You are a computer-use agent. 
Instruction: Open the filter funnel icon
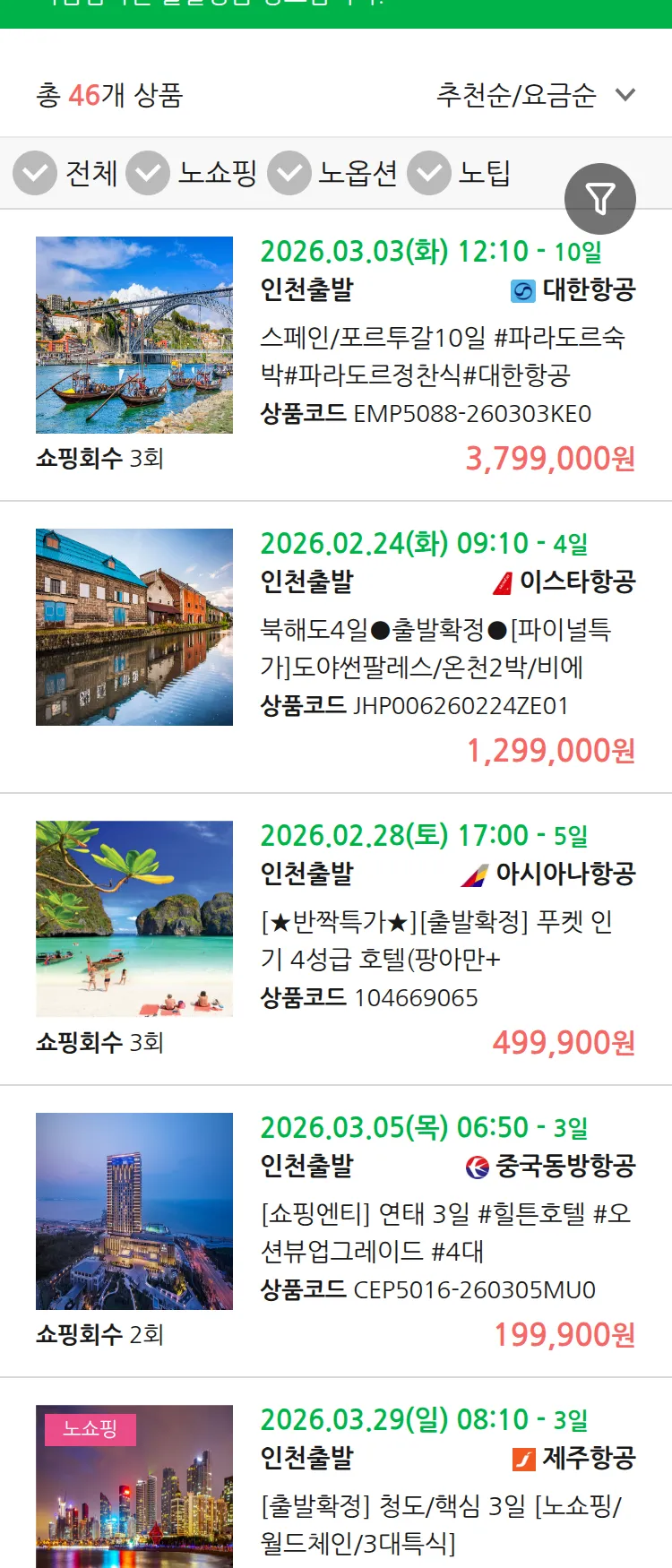tap(600, 198)
